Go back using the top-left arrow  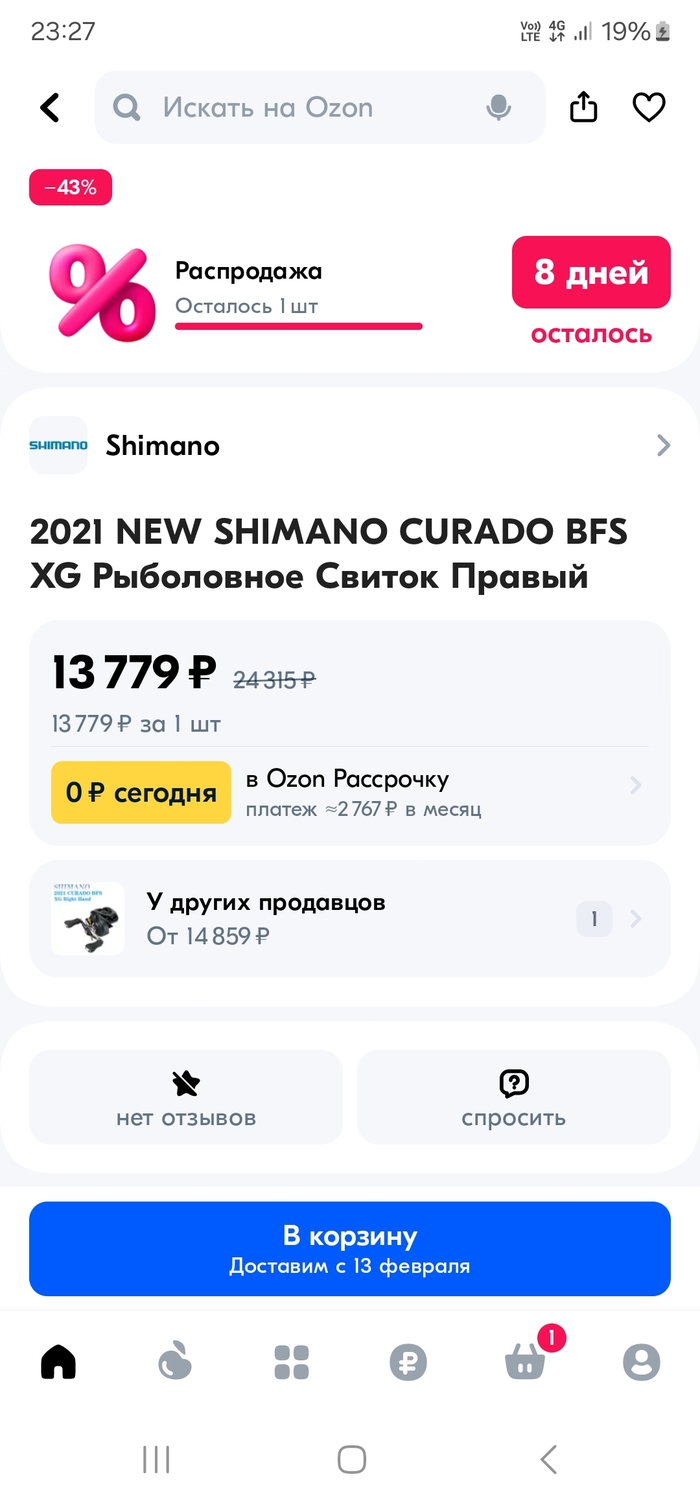coord(50,107)
